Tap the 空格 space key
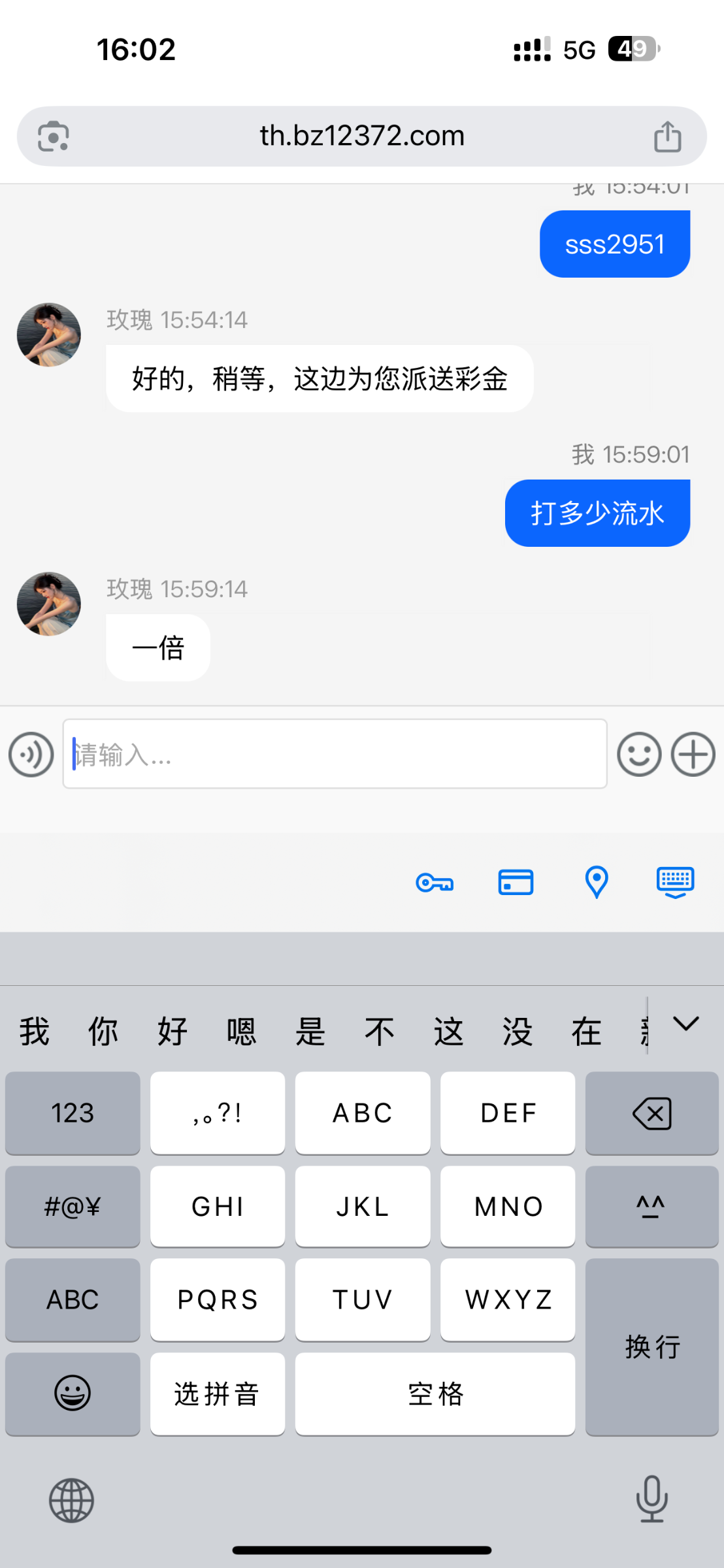The image size is (724, 1568). coord(435,1394)
